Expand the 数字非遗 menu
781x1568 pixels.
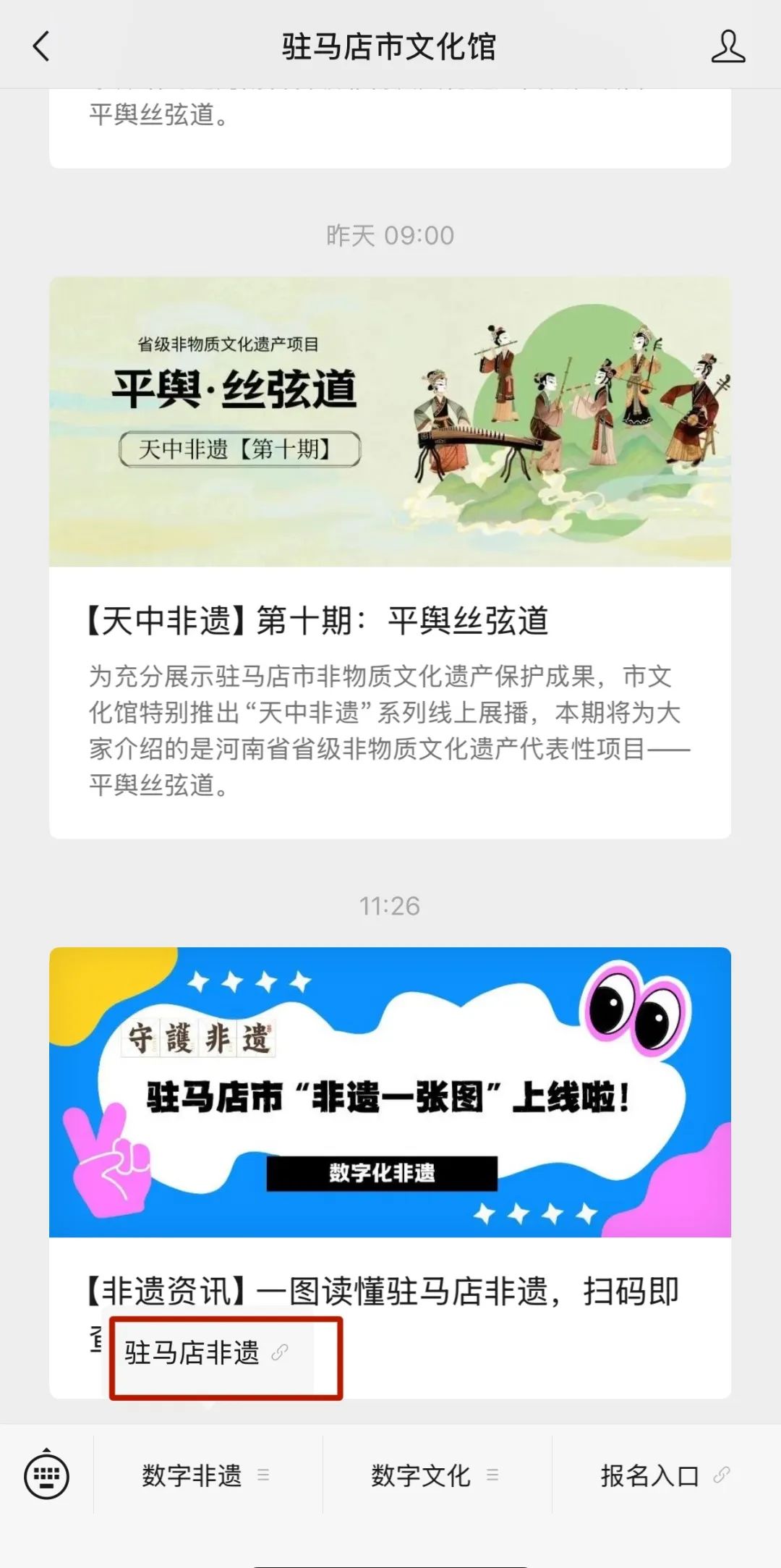[206, 1475]
